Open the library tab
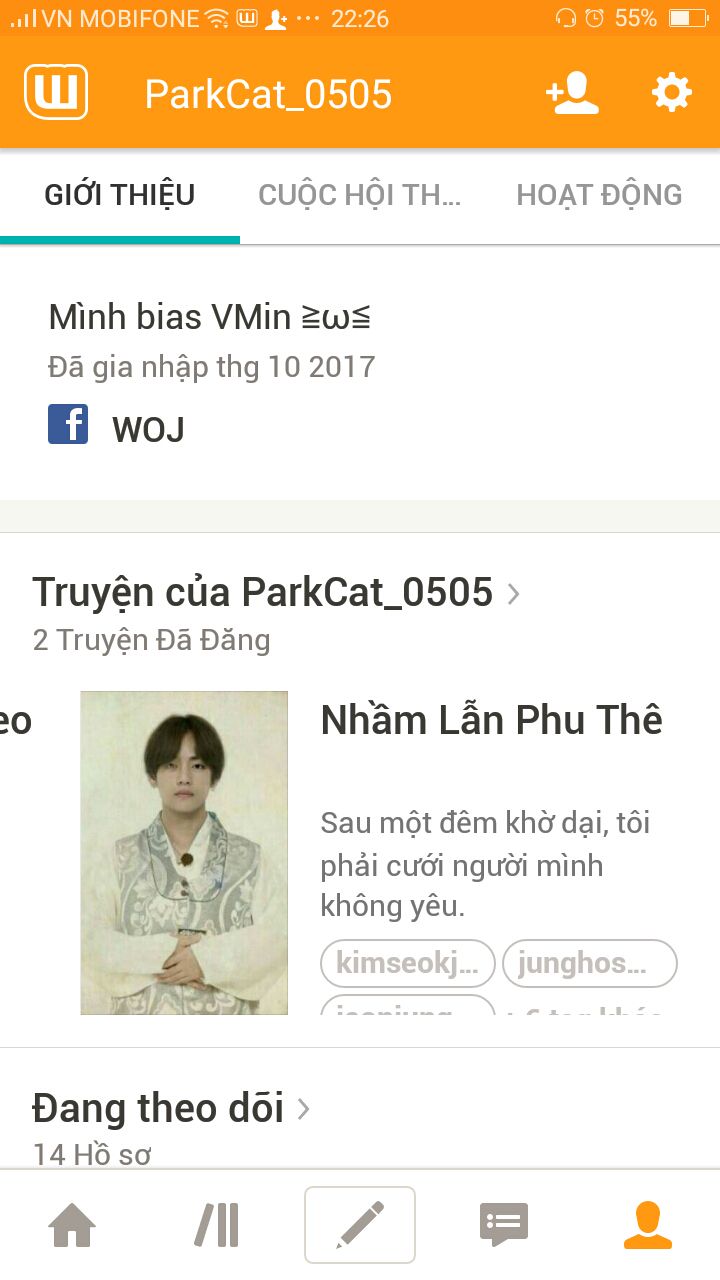Screen dimensions: 720x1280 pyautogui.click(x=217, y=1225)
